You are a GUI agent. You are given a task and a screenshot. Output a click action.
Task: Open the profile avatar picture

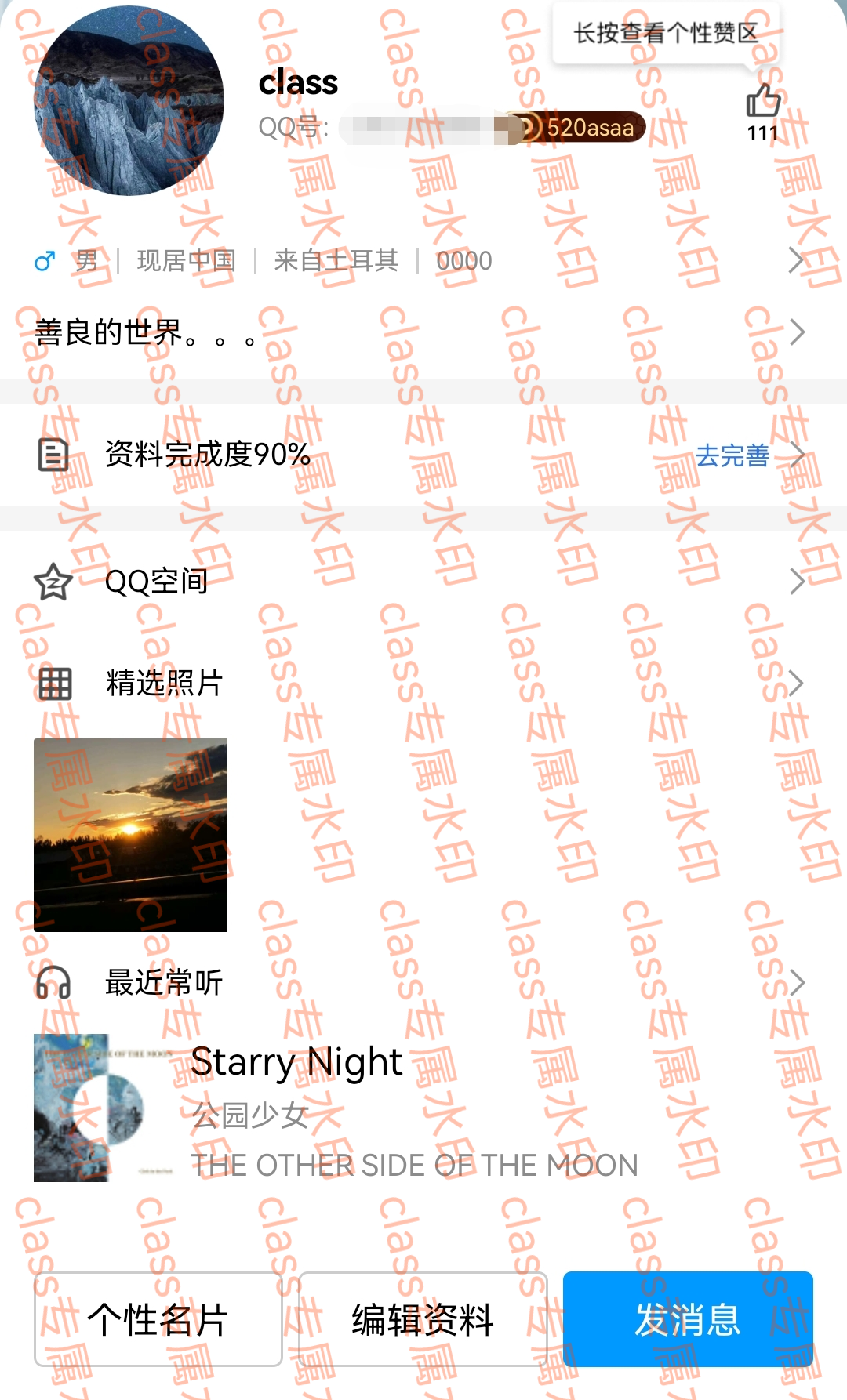click(129, 101)
